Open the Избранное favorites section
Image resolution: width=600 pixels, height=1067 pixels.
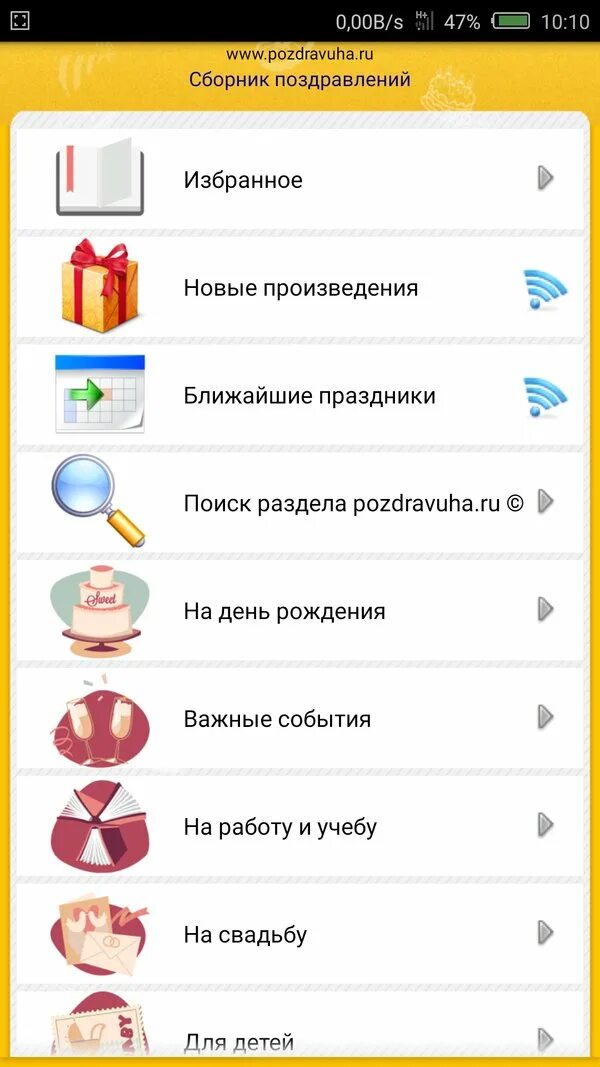[x=300, y=180]
